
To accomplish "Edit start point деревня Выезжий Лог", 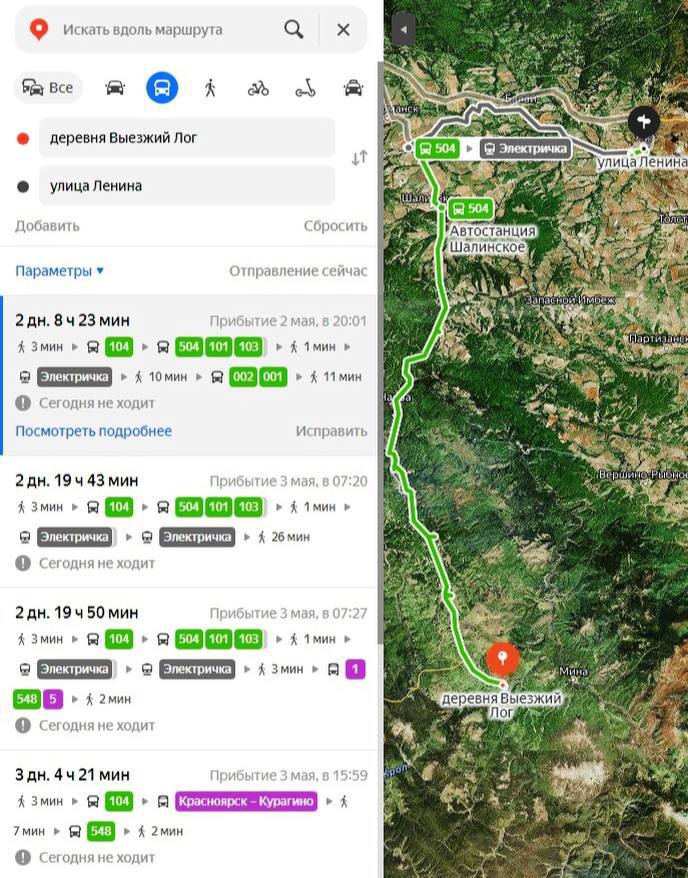I will pos(187,138).
